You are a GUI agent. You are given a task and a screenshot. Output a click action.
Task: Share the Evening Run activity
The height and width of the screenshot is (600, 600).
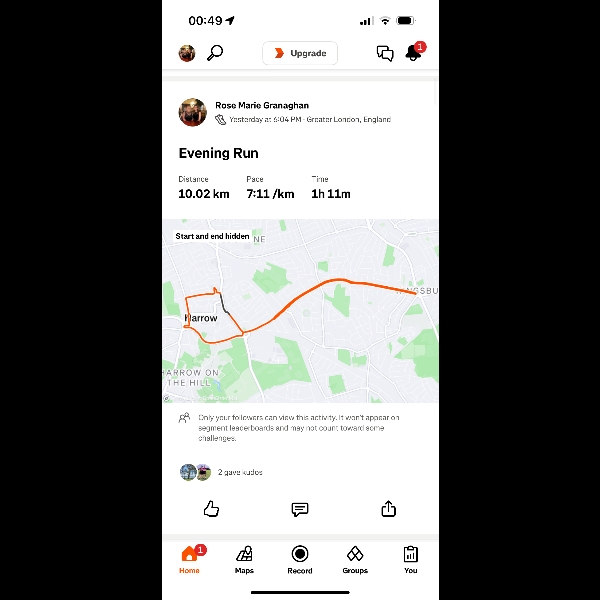point(388,509)
